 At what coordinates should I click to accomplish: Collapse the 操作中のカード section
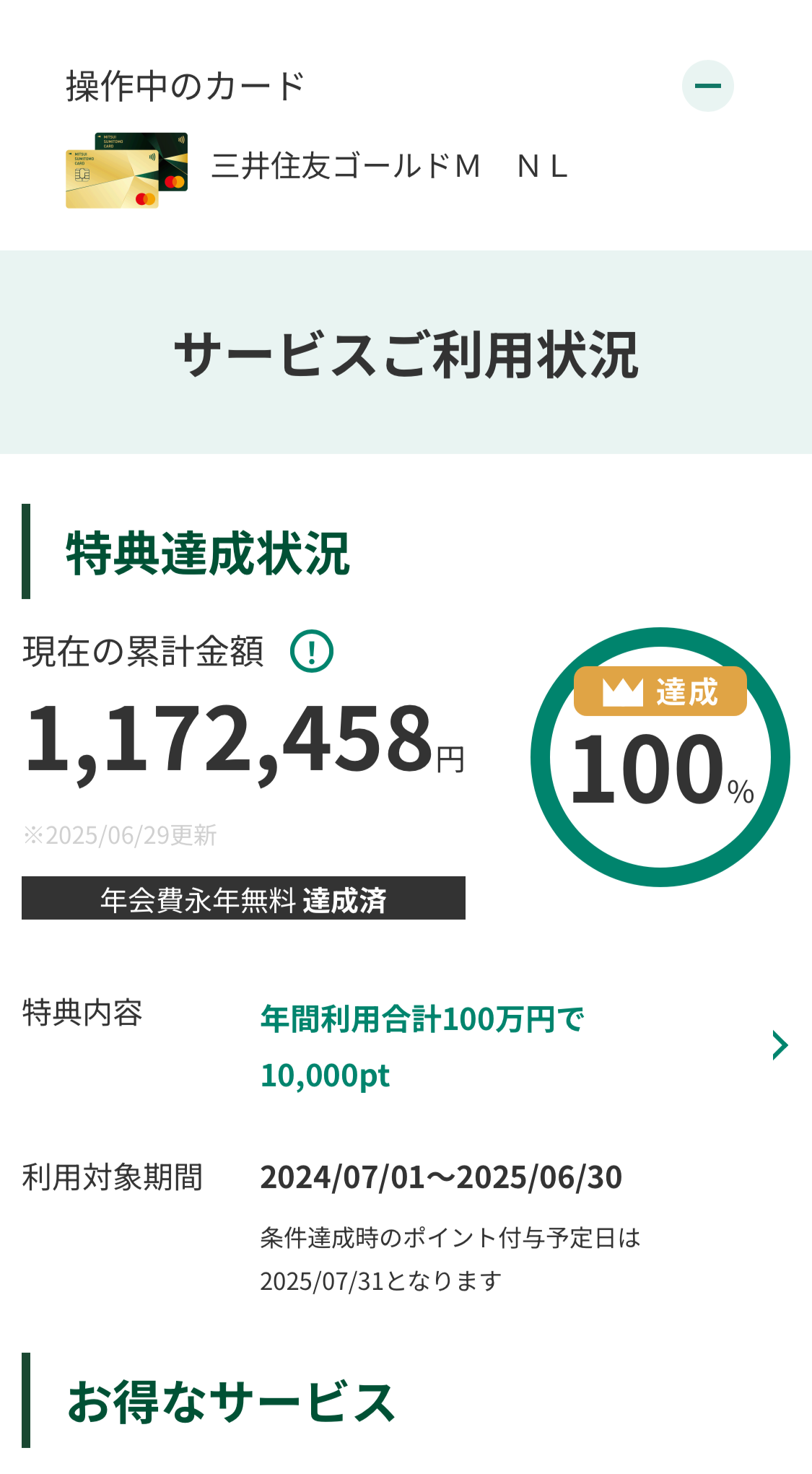(x=707, y=86)
